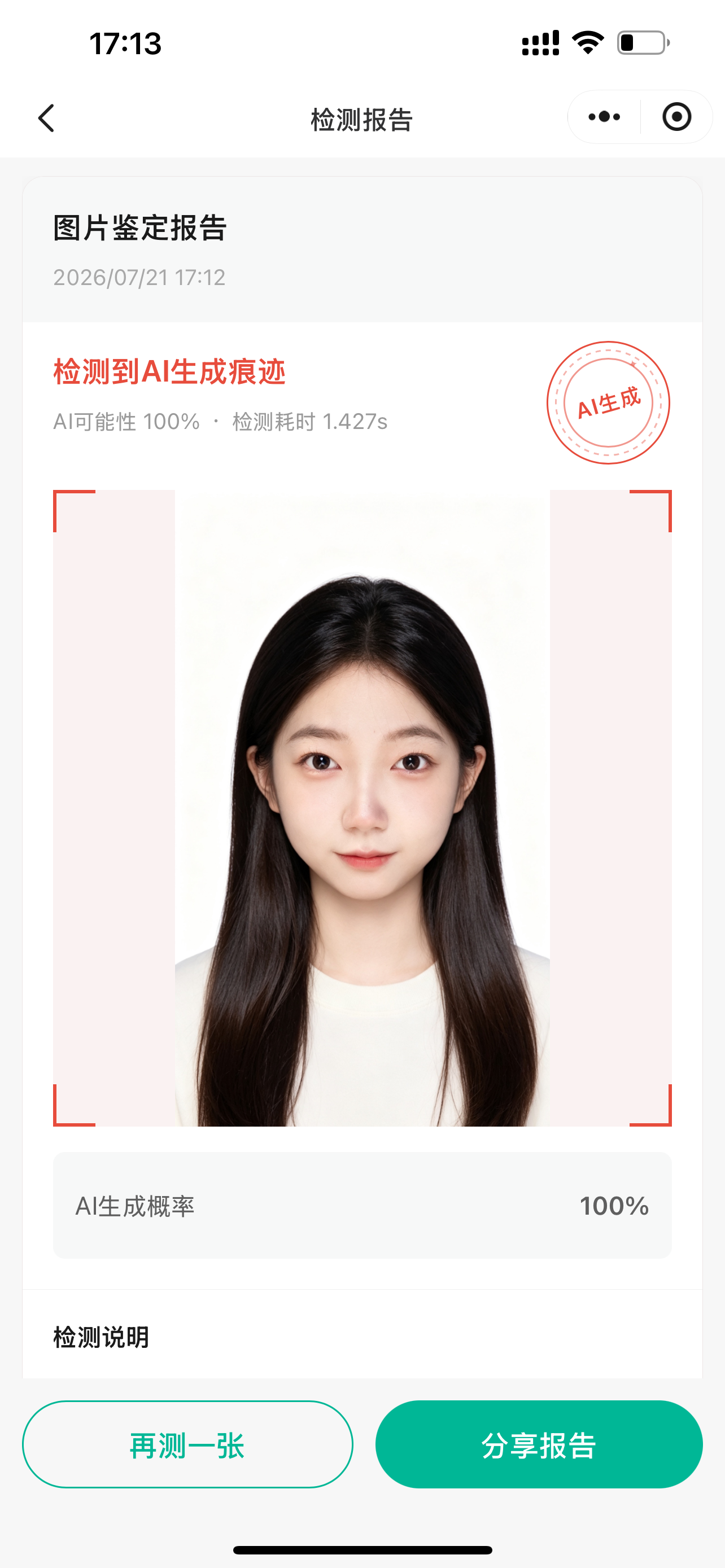Close the mini program with the circle button
Image resolution: width=725 pixels, height=1568 pixels.
[676, 117]
